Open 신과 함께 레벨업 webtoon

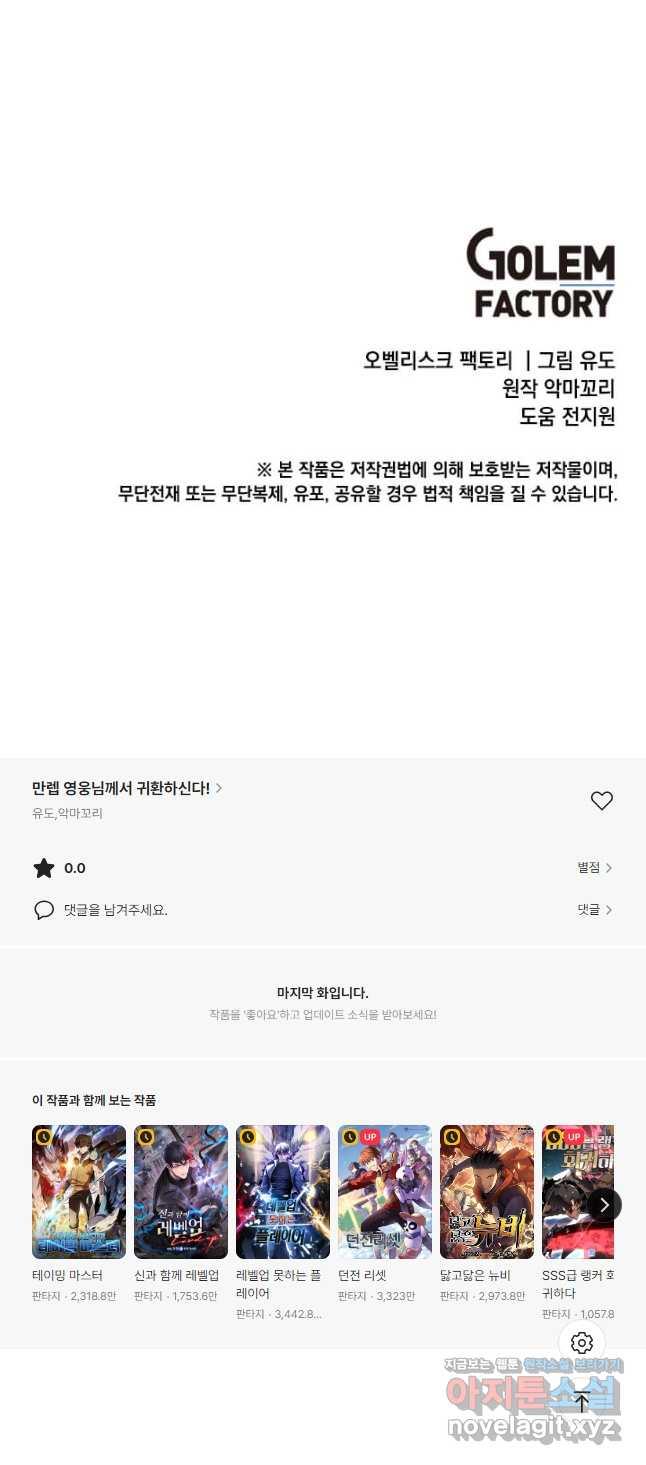point(181,1192)
